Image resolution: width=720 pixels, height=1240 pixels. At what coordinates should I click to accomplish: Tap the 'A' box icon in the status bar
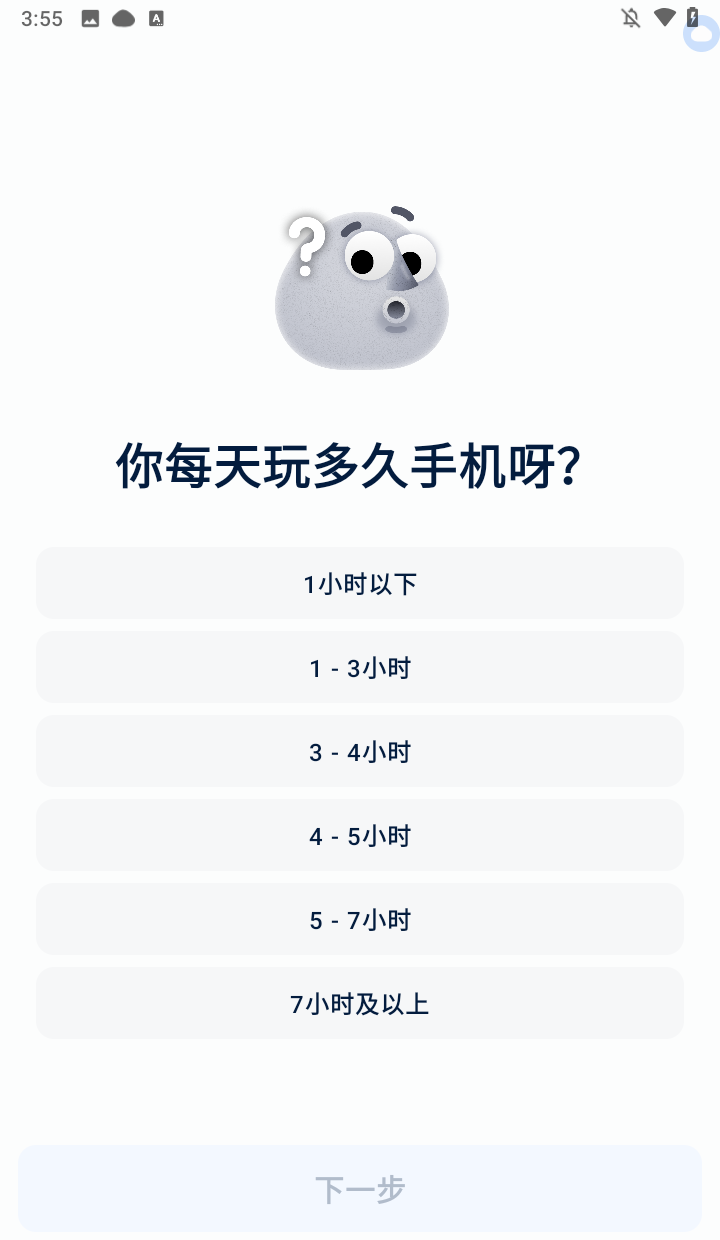(155, 17)
